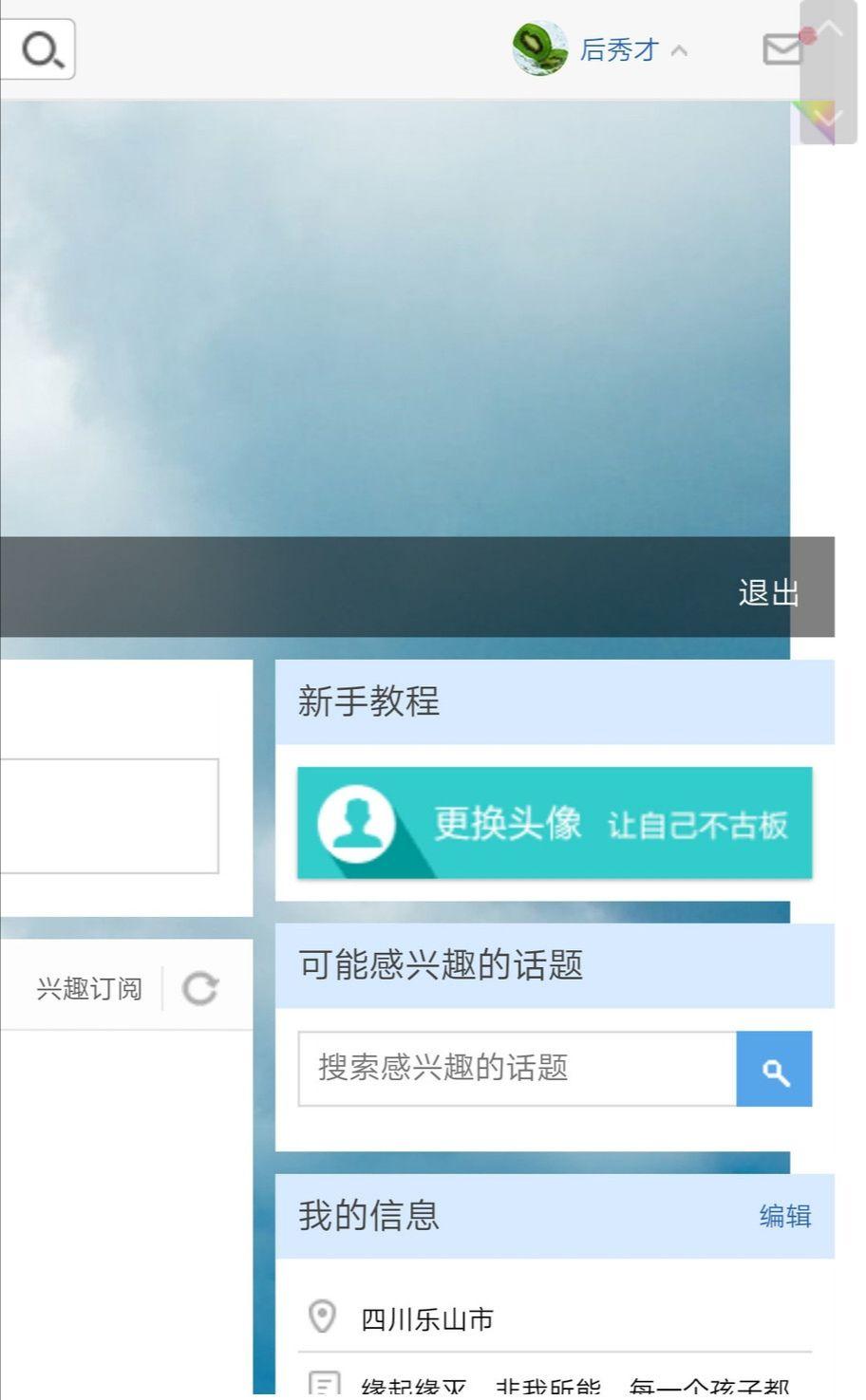This screenshot has width=866, height=1400.
Task: Refresh the feed with the reload icon
Action: (x=200, y=989)
